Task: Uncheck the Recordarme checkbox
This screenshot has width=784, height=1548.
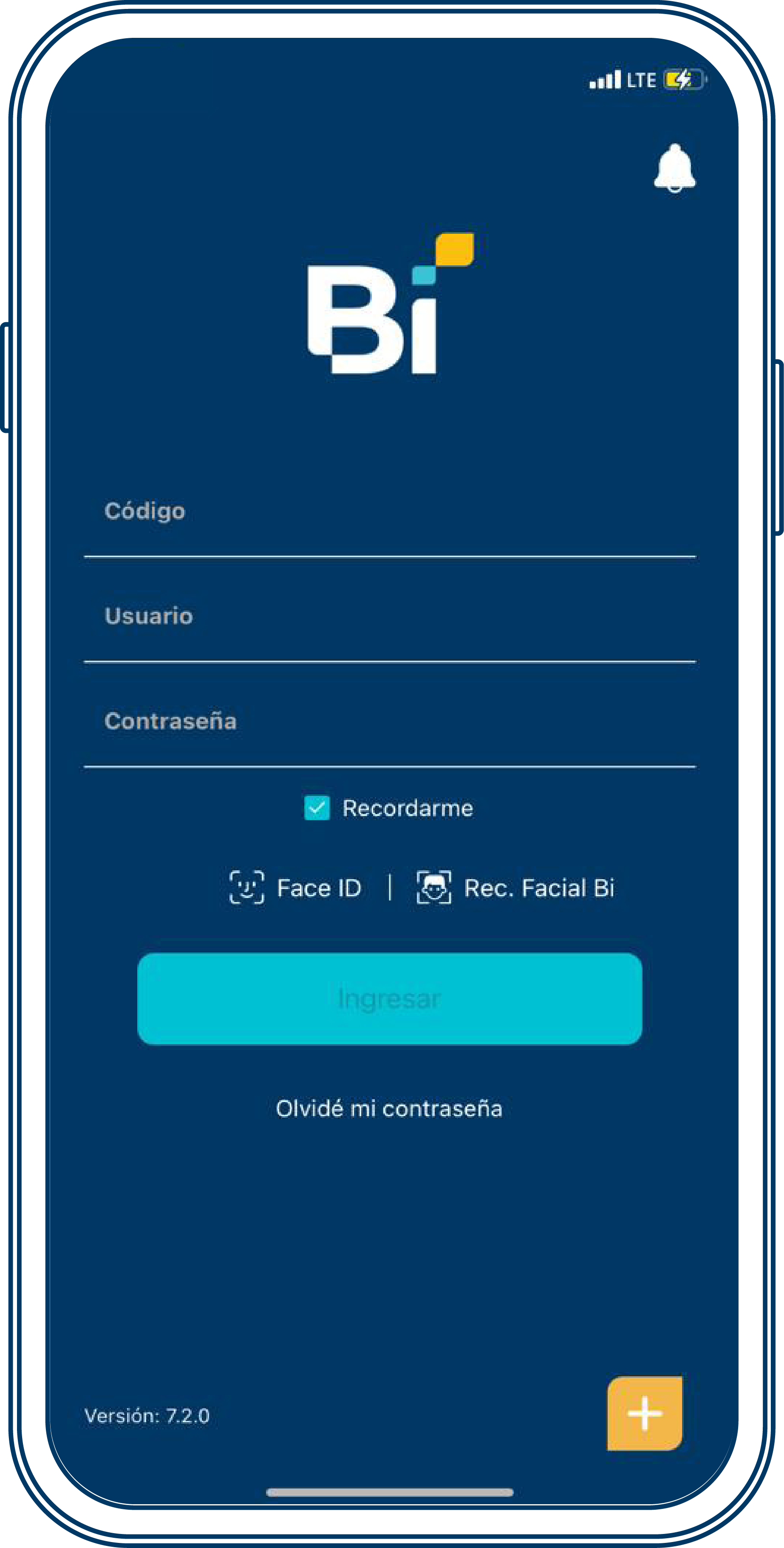Action: (317, 808)
